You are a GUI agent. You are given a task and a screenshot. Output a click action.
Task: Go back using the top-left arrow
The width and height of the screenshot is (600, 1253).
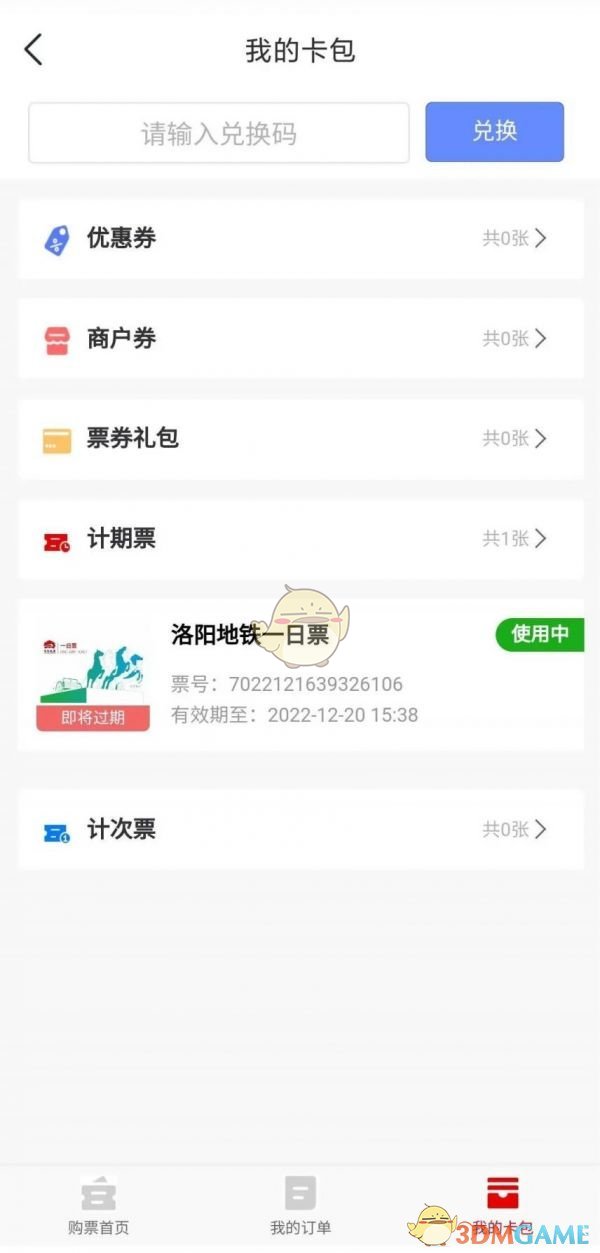34,49
